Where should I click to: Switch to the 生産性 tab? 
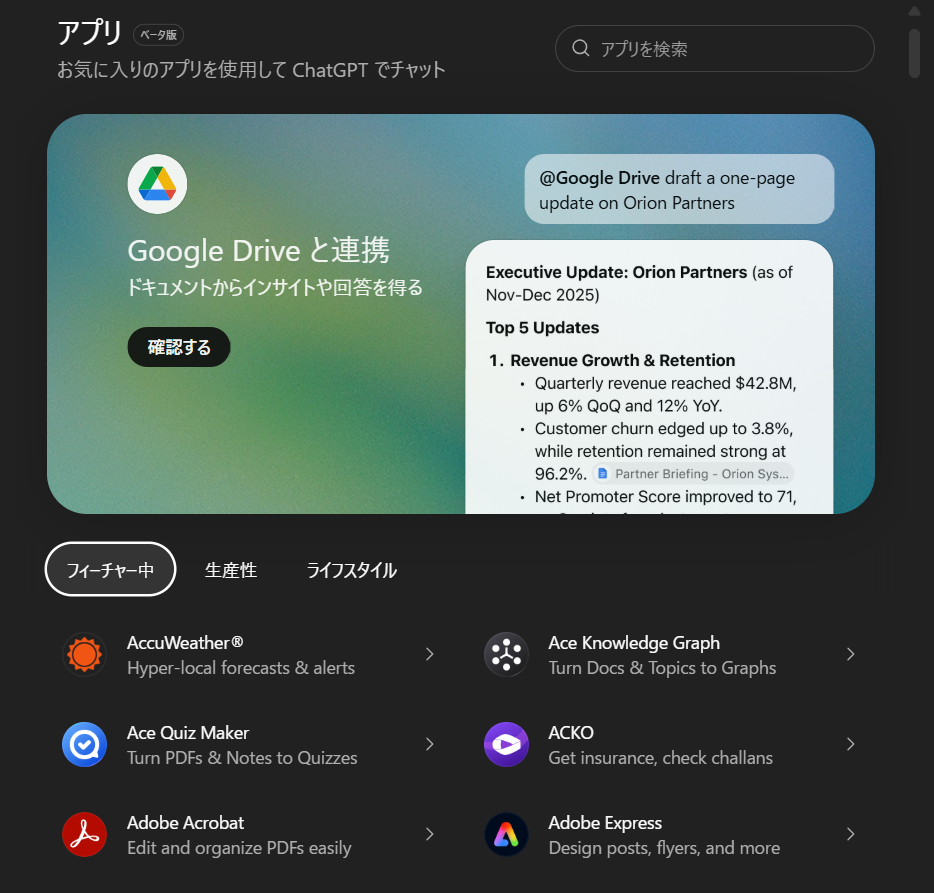231,570
